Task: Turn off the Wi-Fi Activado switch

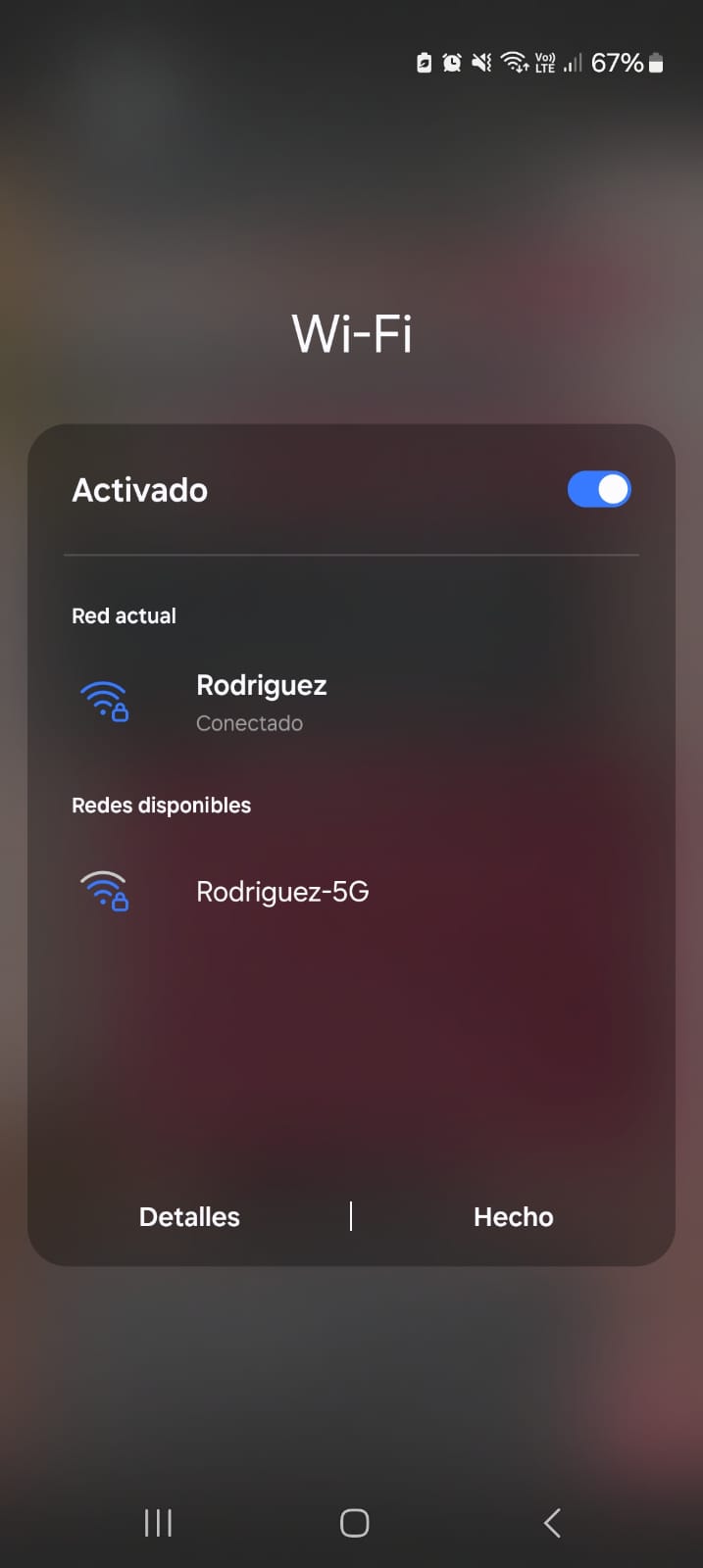Action: (598, 489)
